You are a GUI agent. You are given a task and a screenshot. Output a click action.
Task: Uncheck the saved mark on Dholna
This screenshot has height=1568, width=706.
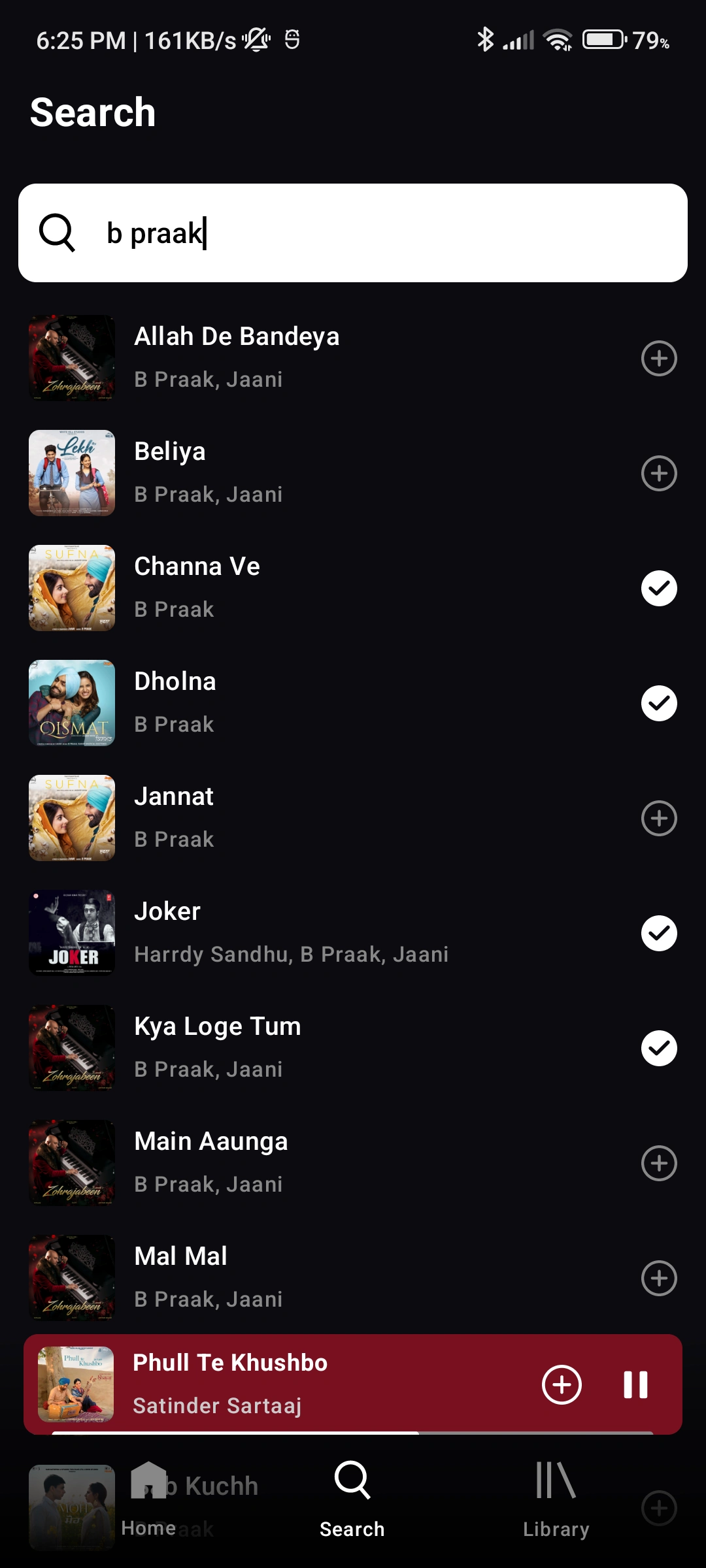tap(658, 703)
